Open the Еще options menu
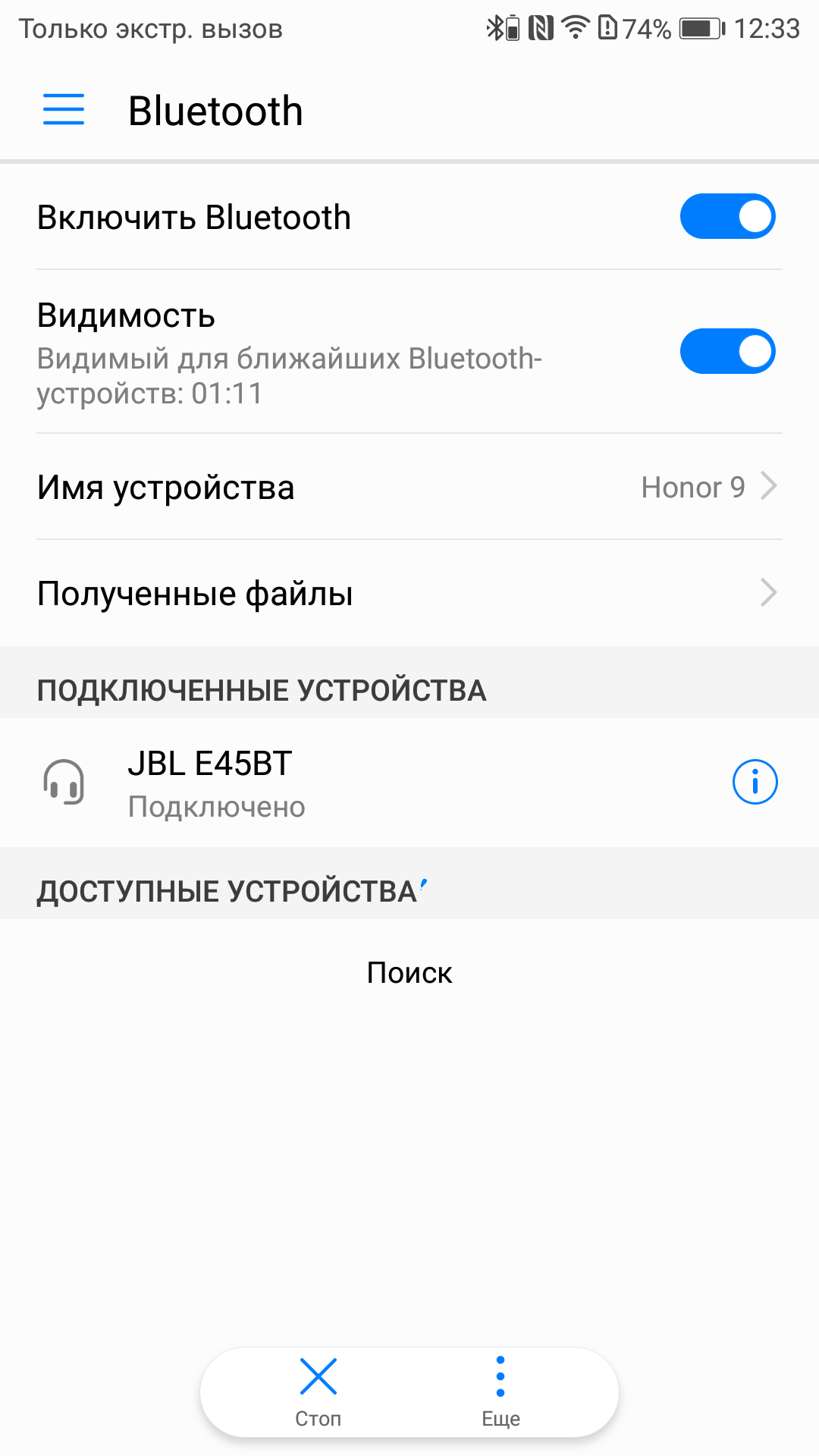The height and width of the screenshot is (1456, 819). pos(500,1392)
